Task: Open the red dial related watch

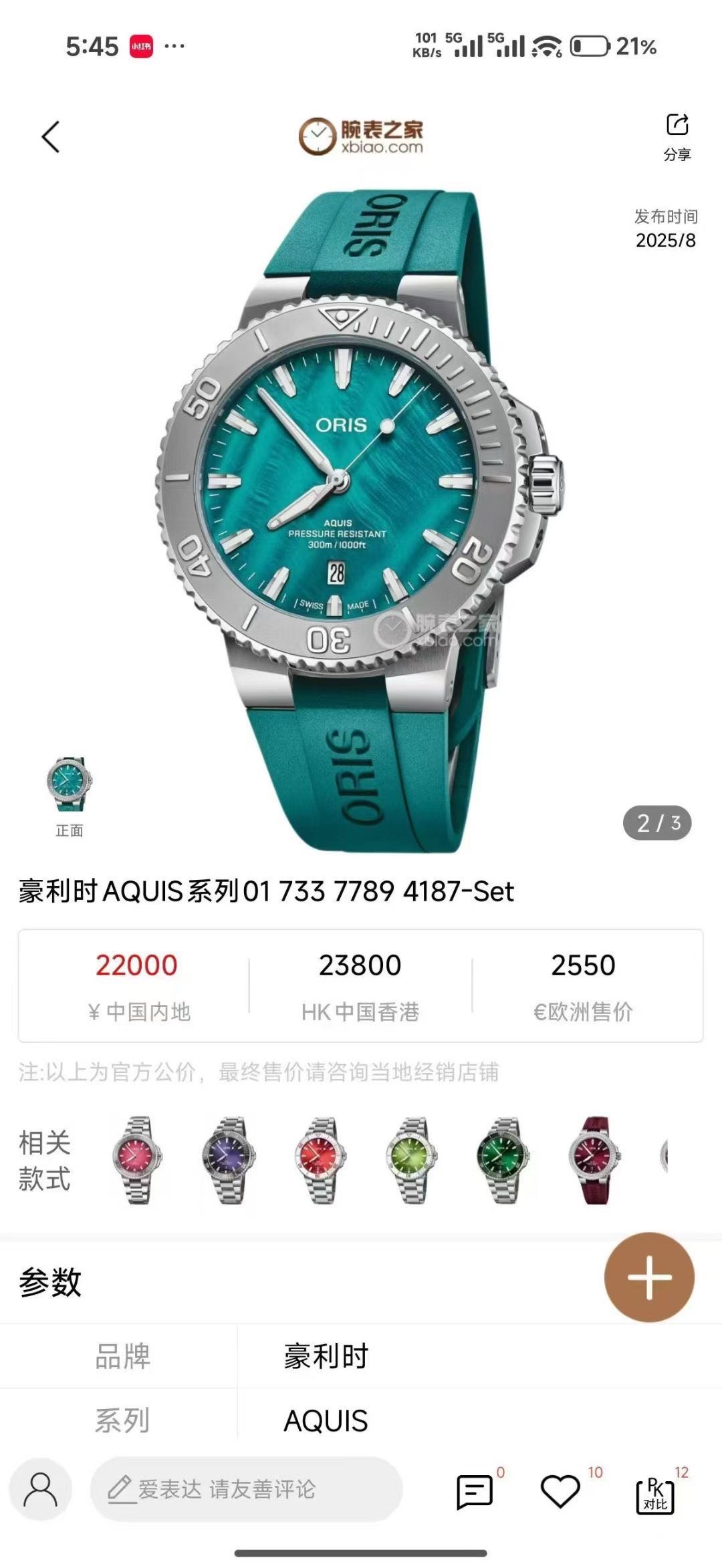Action: tap(320, 1160)
